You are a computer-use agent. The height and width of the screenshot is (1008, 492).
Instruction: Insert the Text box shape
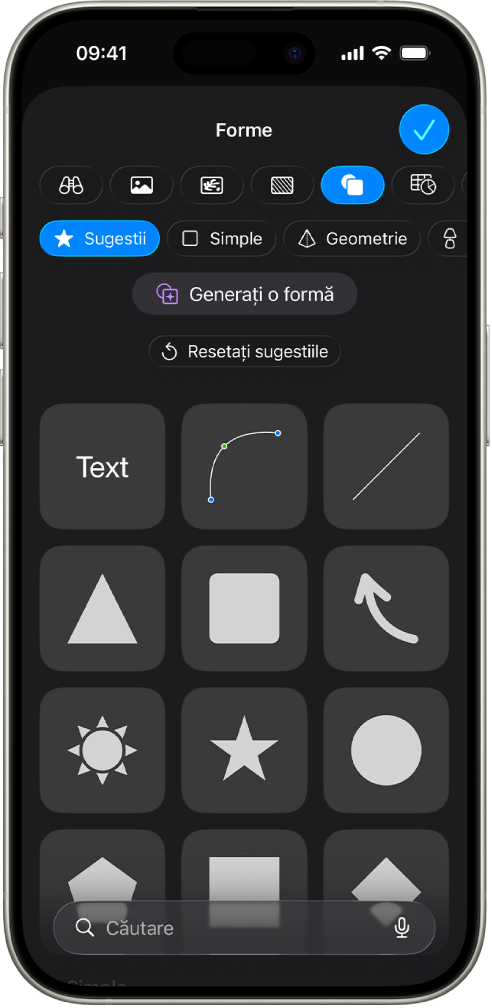(x=102, y=467)
